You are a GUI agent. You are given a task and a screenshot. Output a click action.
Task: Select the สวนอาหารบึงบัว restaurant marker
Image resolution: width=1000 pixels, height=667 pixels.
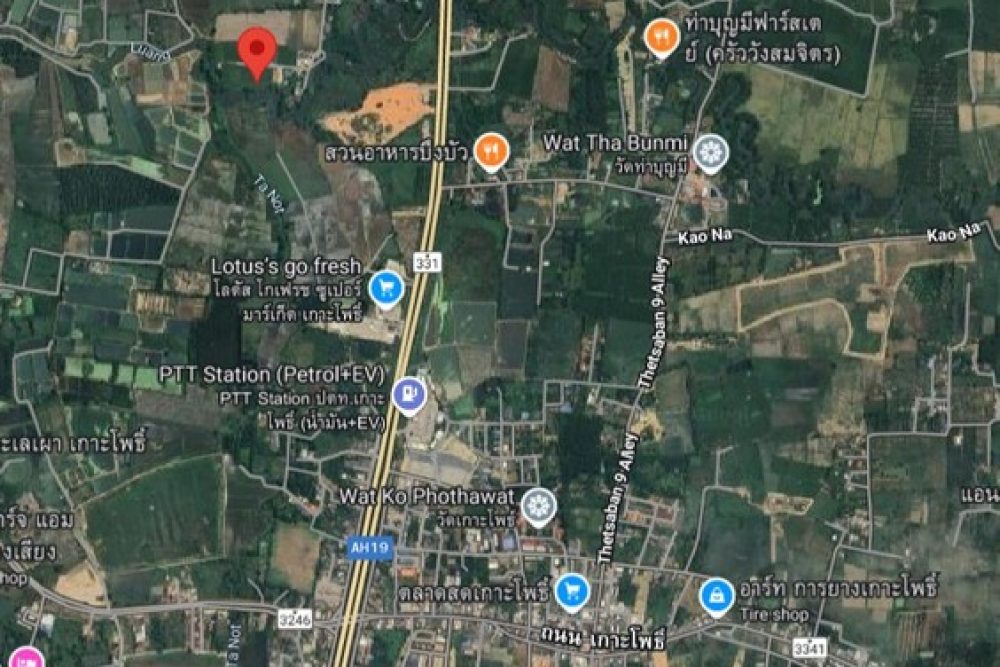tap(490, 151)
